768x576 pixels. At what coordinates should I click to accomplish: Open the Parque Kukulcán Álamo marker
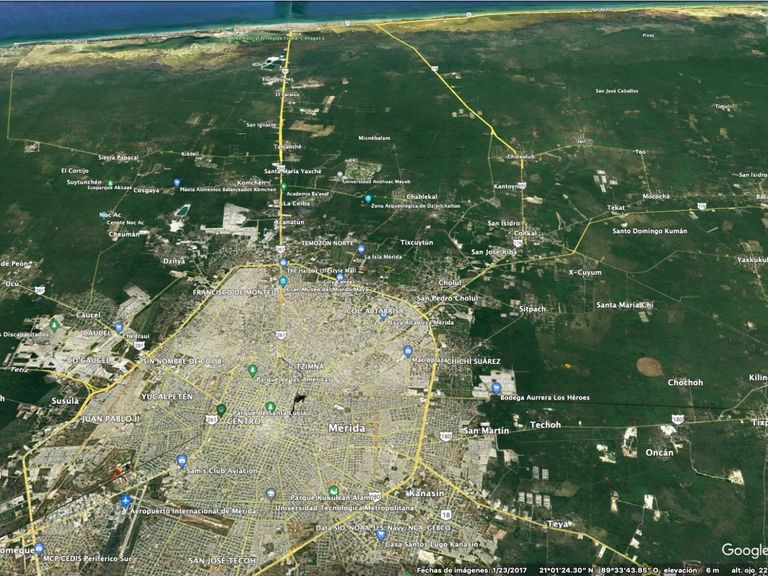(334, 490)
